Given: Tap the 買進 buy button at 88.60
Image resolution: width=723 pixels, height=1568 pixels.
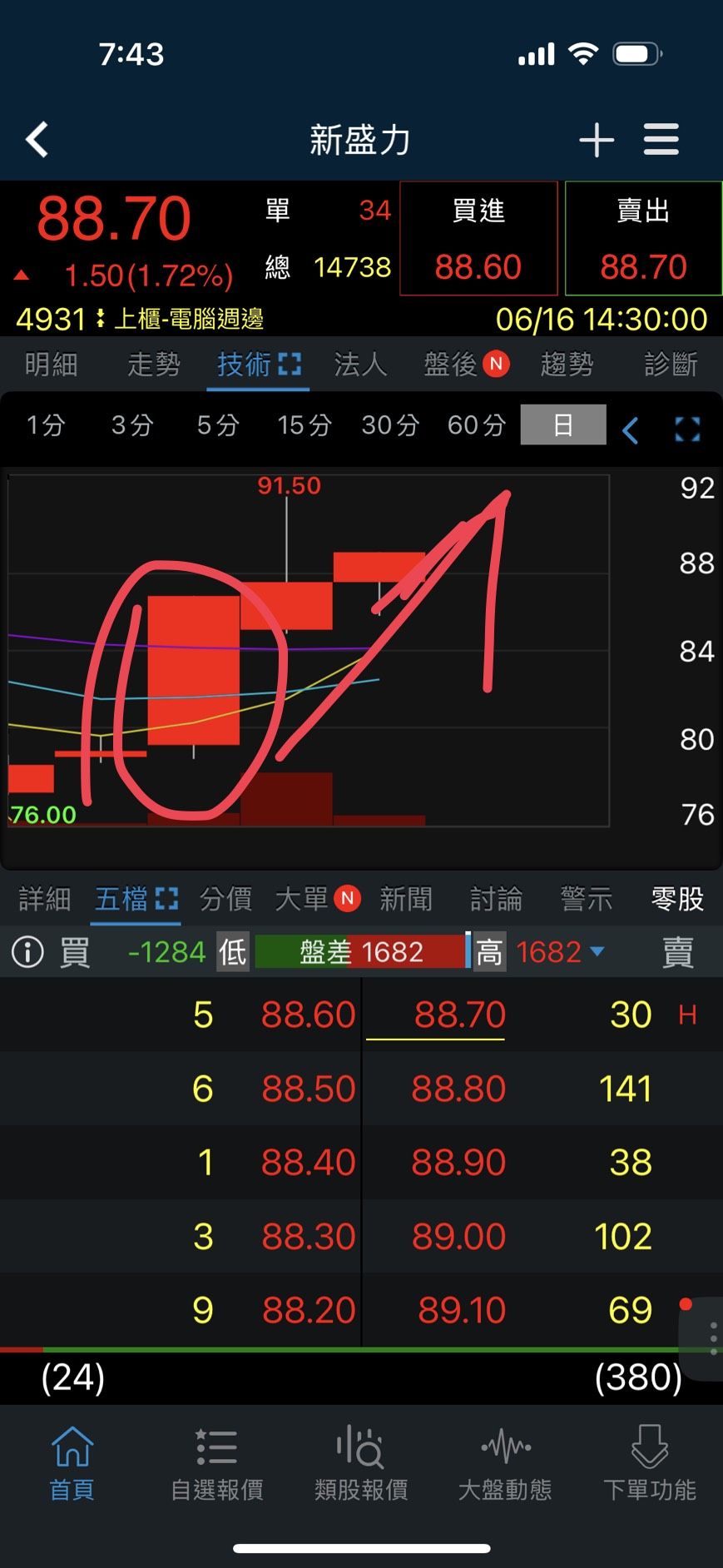Looking at the screenshot, I should pyautogui.click(x=478, y=239).
